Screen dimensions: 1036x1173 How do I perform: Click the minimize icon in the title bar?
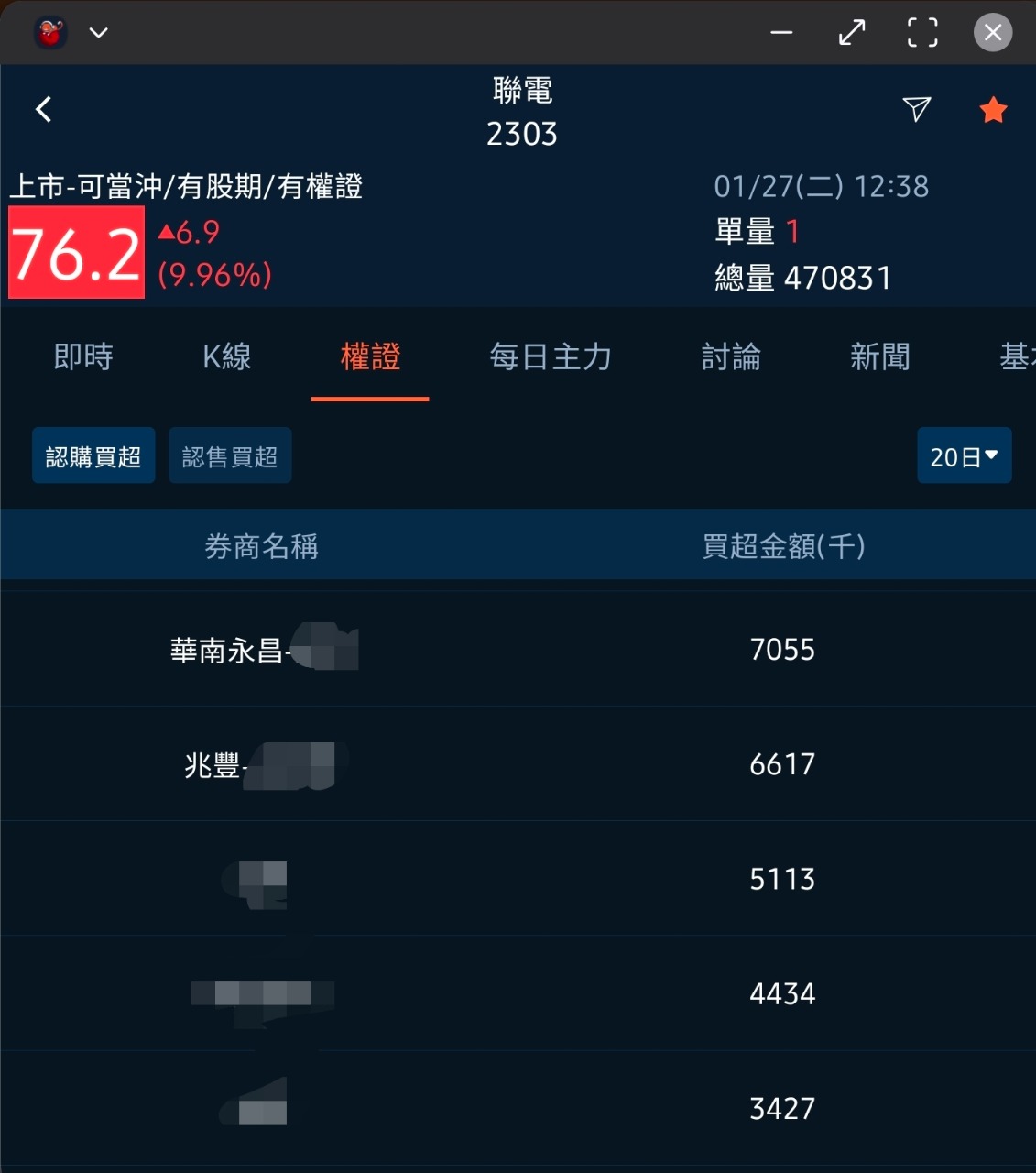(x=780, y=32)
